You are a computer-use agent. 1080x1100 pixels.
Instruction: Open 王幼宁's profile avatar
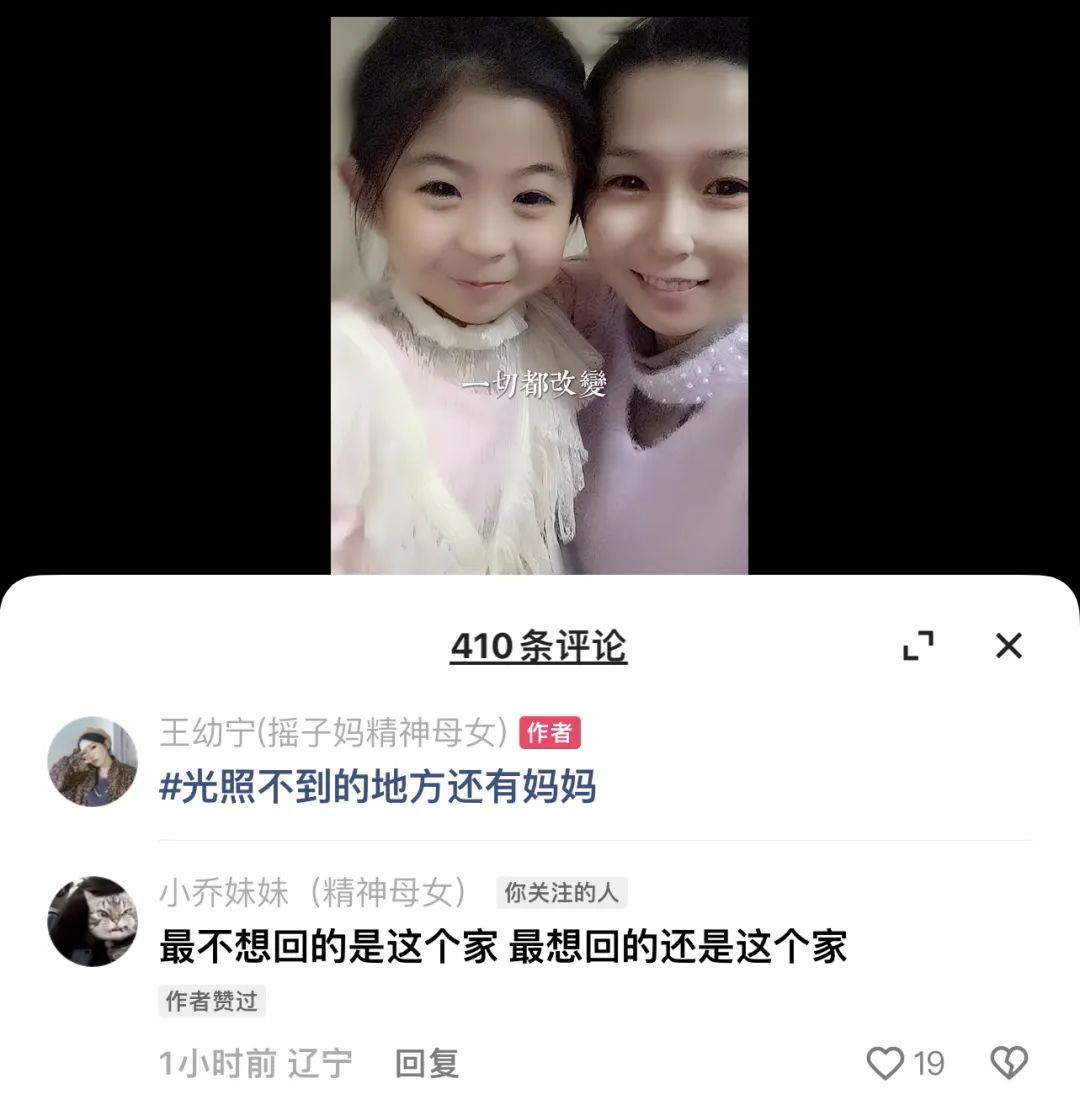click(93, 762)
